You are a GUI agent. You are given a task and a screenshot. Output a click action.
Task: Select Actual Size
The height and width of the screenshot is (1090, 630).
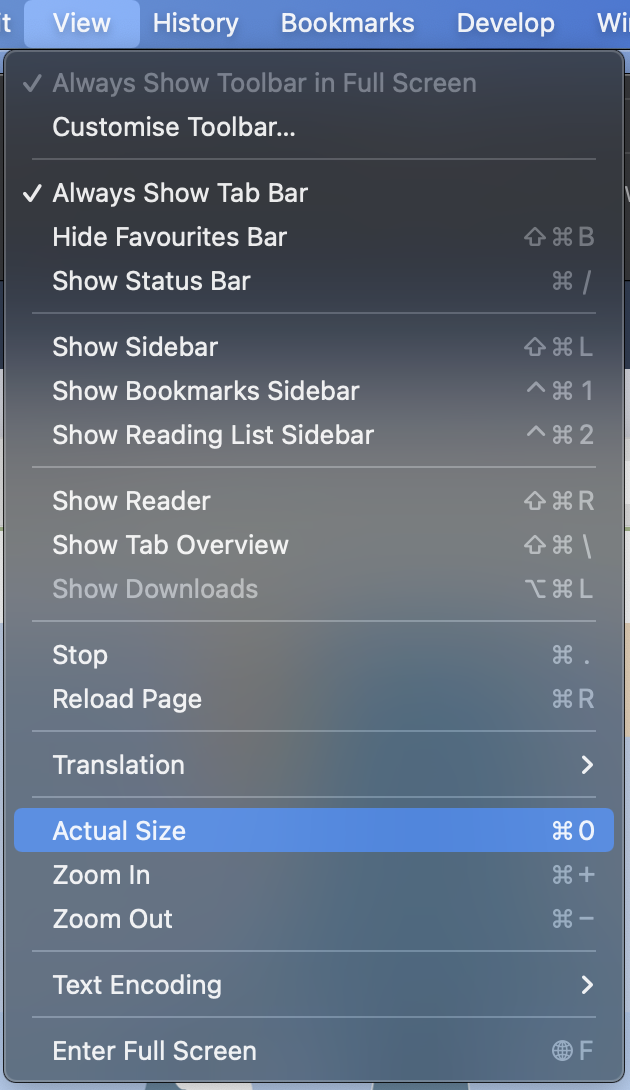click(314, 831)
